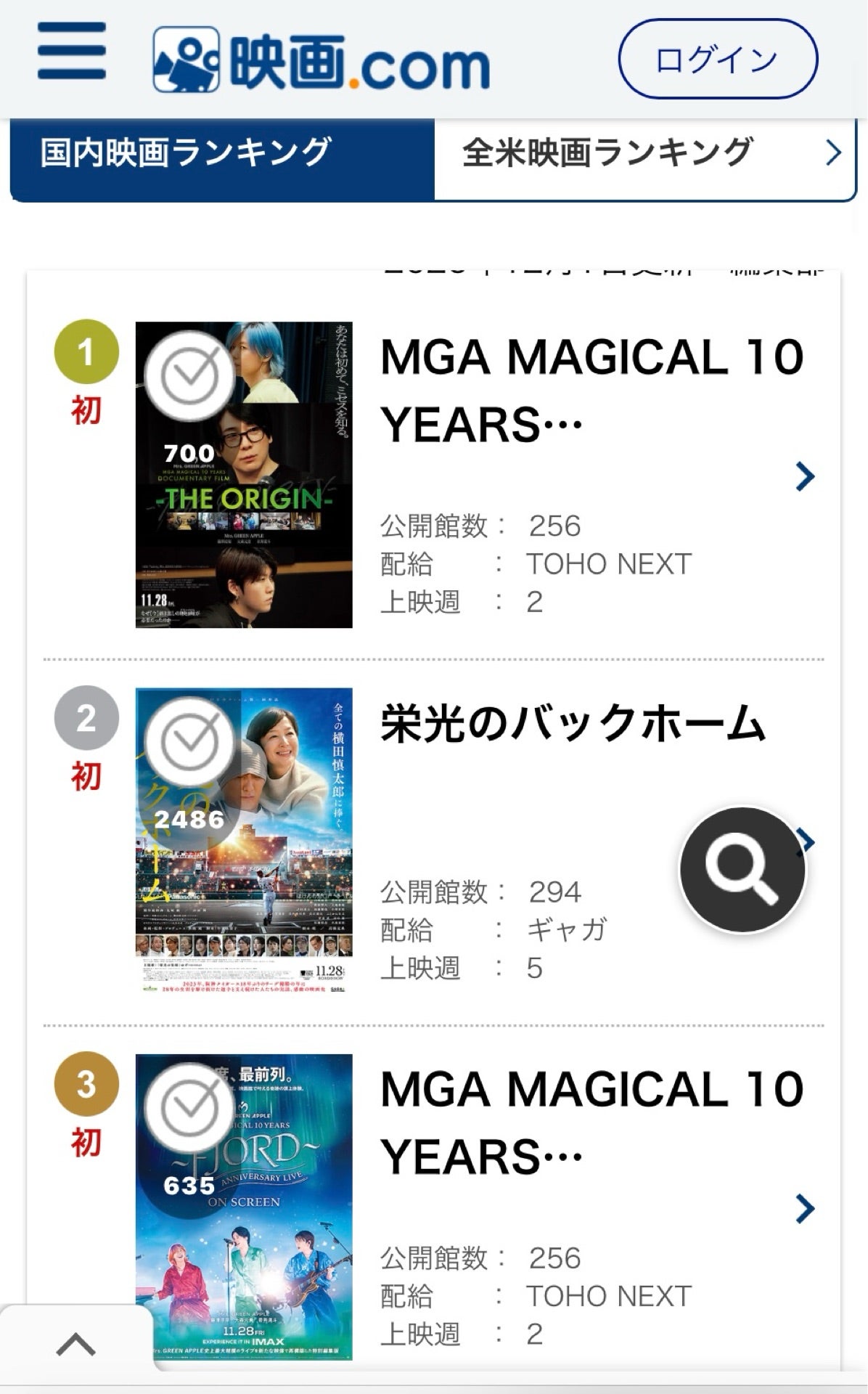Screen dimensions: 868x1394
Task: Open the hamburger menu
Action: coord(72,51)
